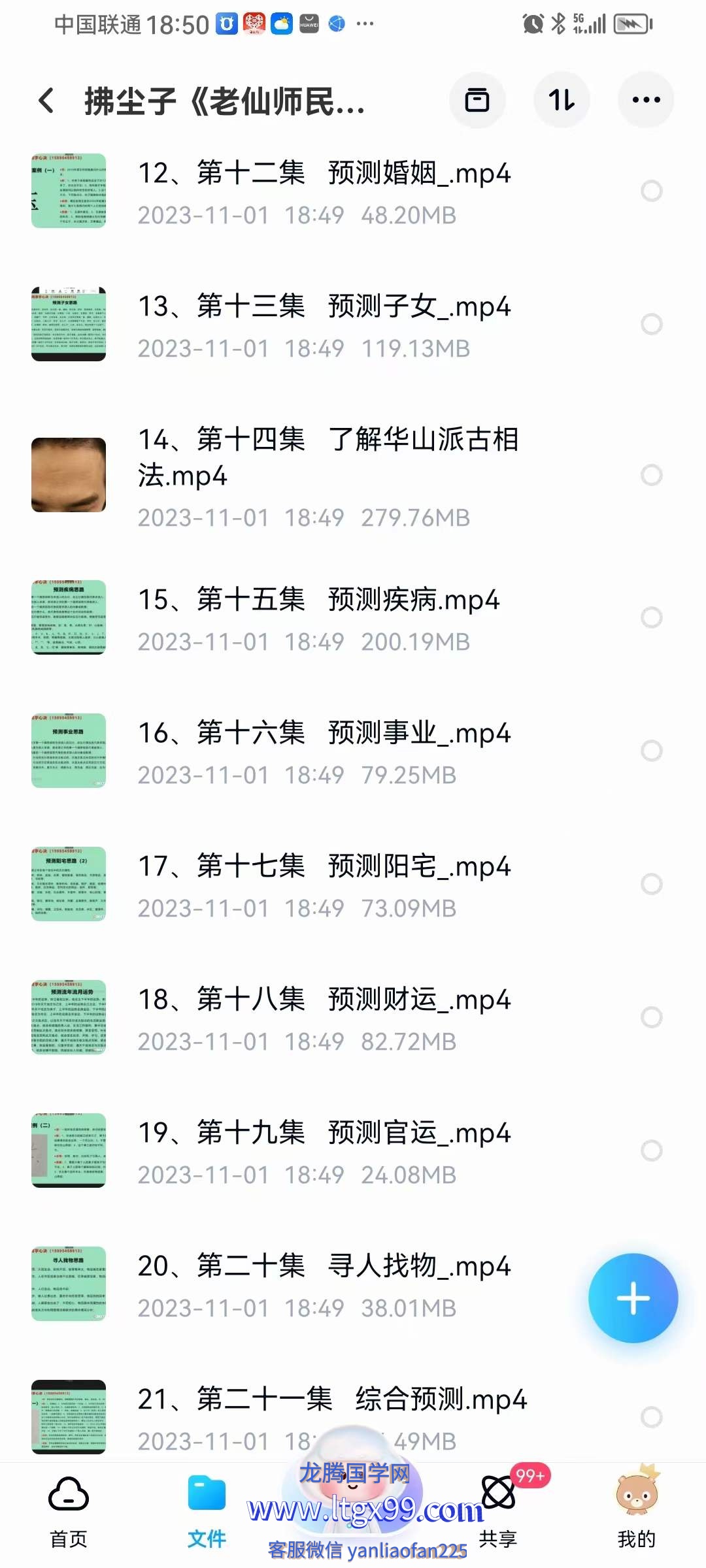Tap the blue plus button
706x1568 pixels.
tap(633, 1298)
